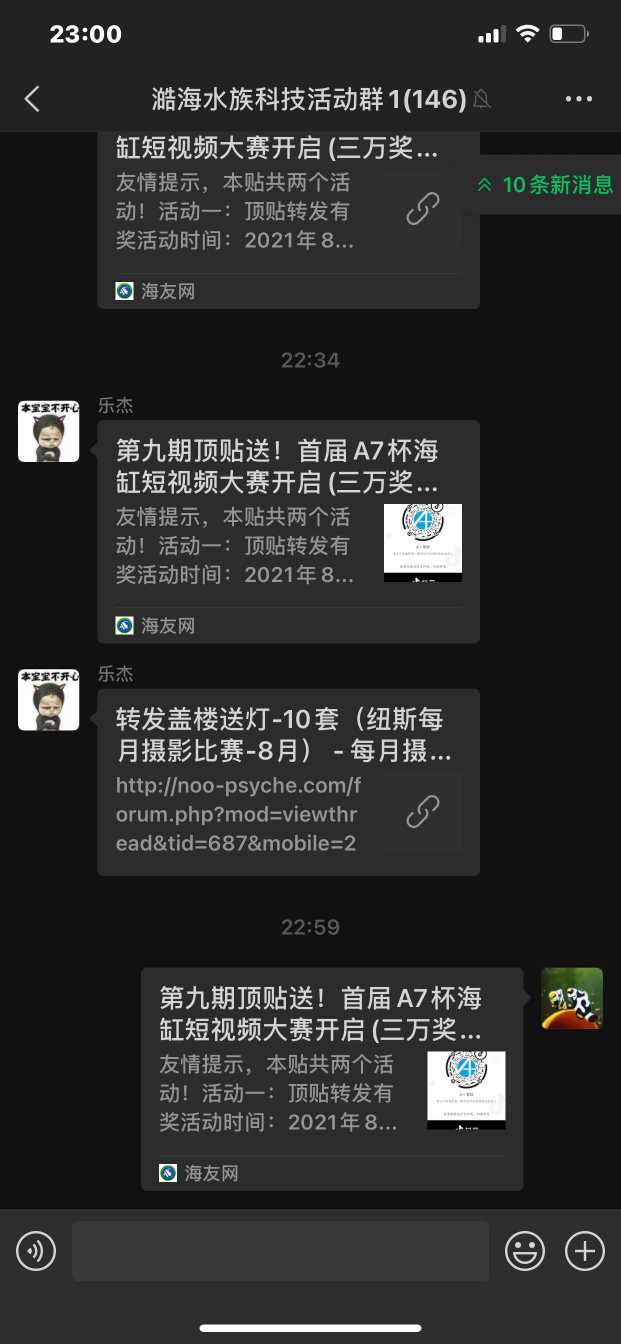Open the 转发盖楼送灯-10套 link card
The height and width of the screenshot is (1344, 621).
pyautogui.click(x=288, y=781)
